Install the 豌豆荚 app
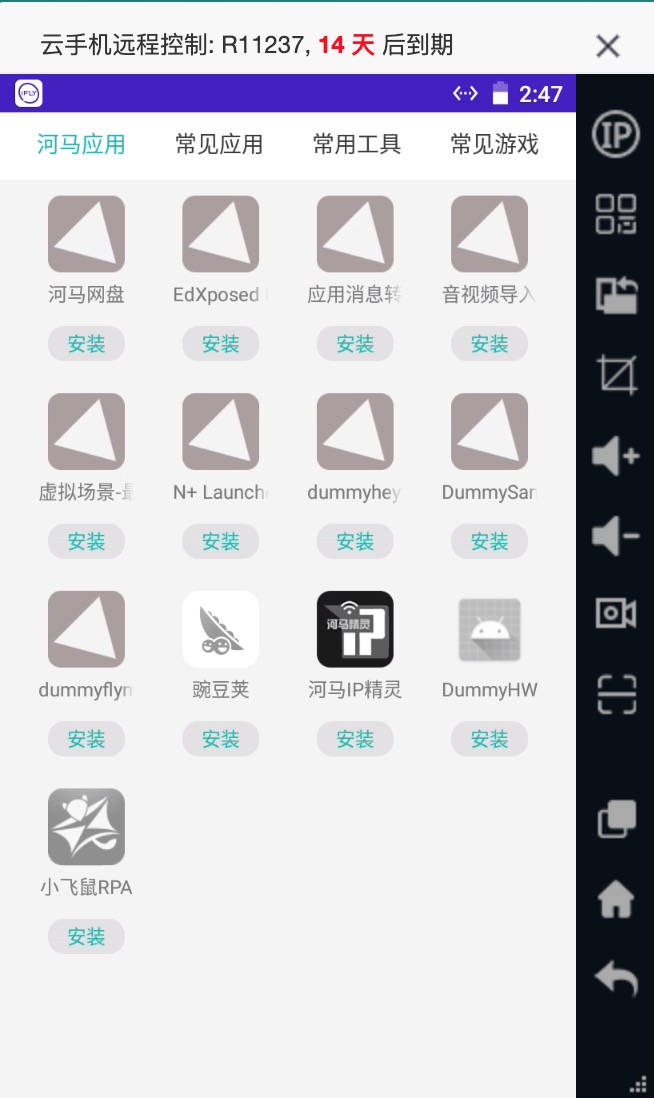Screen dimensions: 654x1098 (x=220, y=739)
